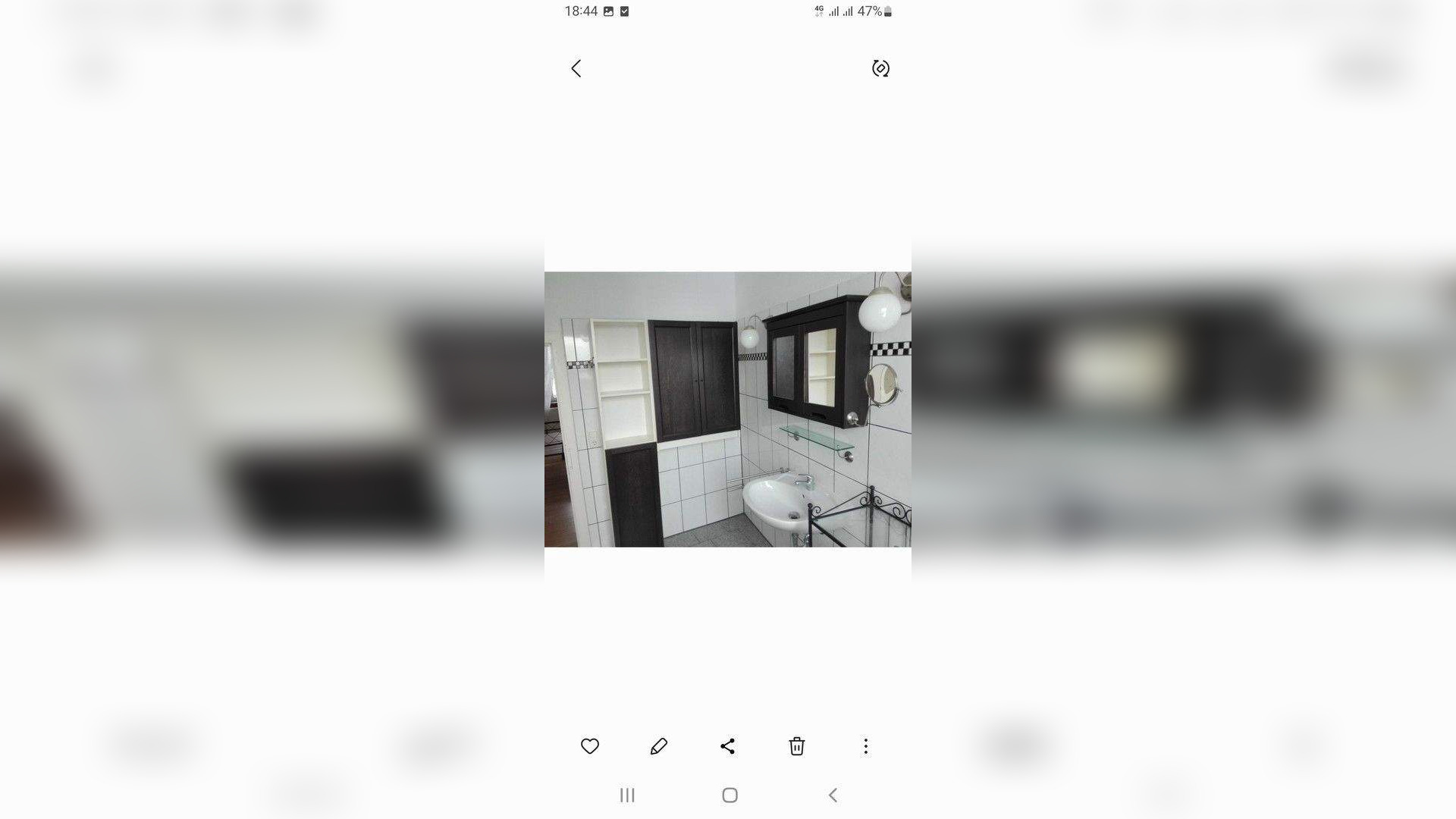Open the three-dot more options menu
The width and height of the screenshot is (1456, 819).
click(865, 746)
